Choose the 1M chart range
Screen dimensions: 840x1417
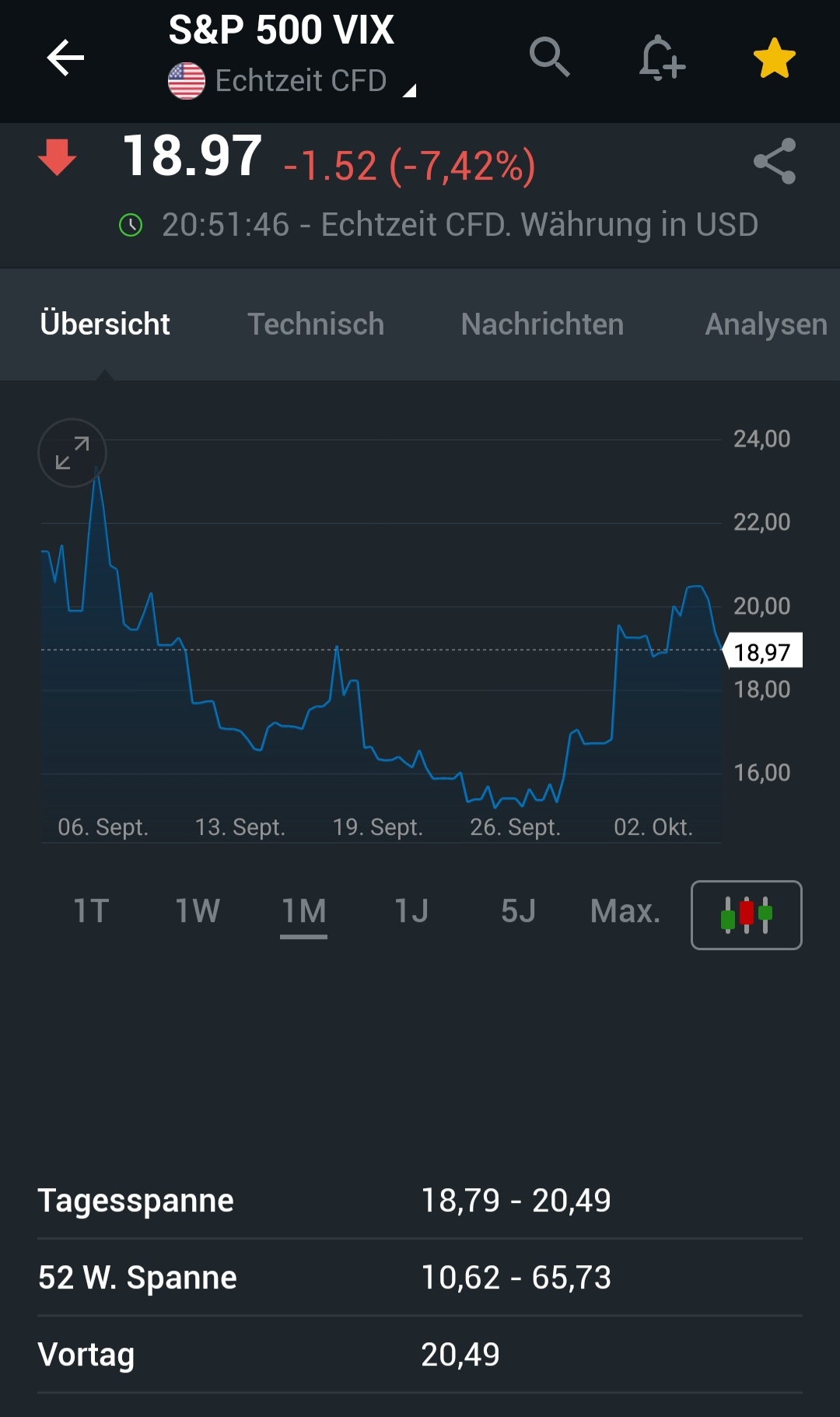tap(303, 911)
